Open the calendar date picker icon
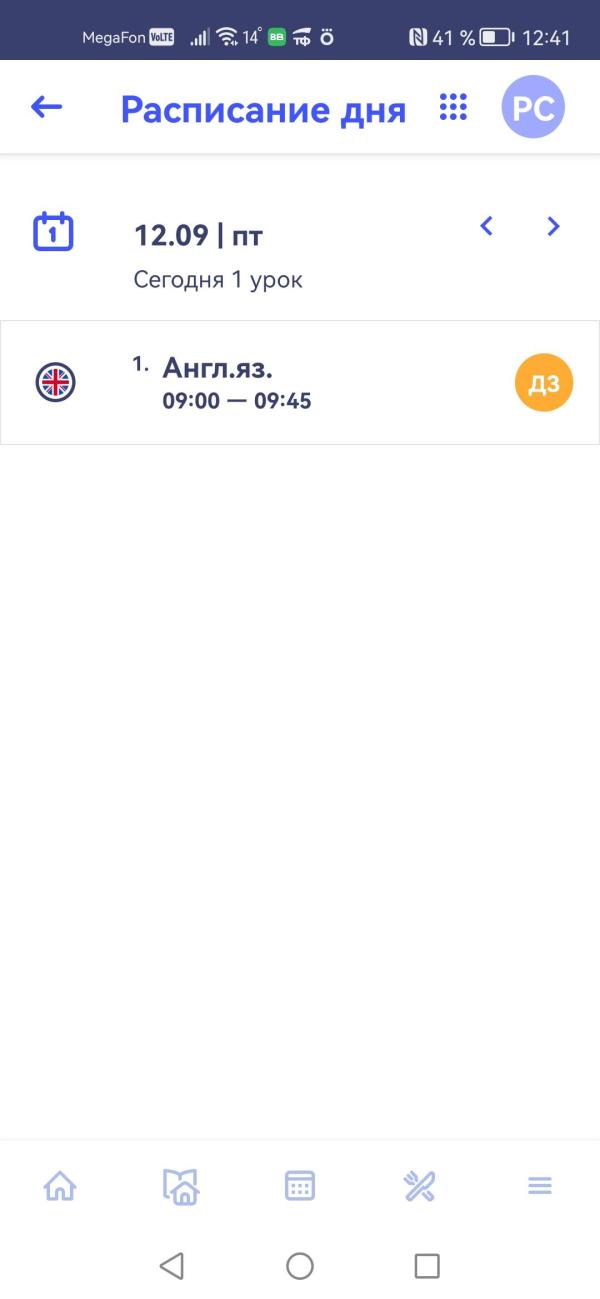 (x=54, y=231)
